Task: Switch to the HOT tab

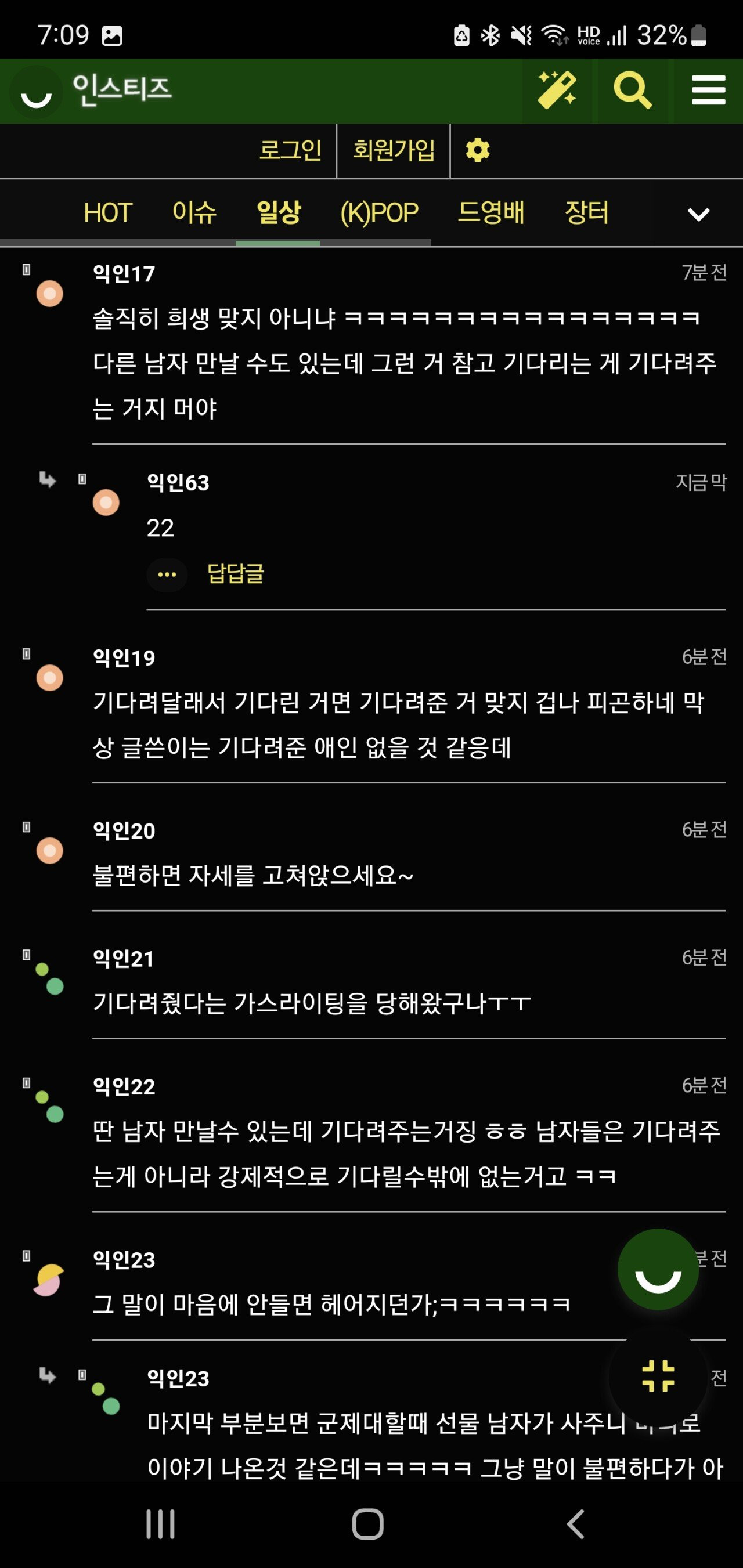Action: 108,213
